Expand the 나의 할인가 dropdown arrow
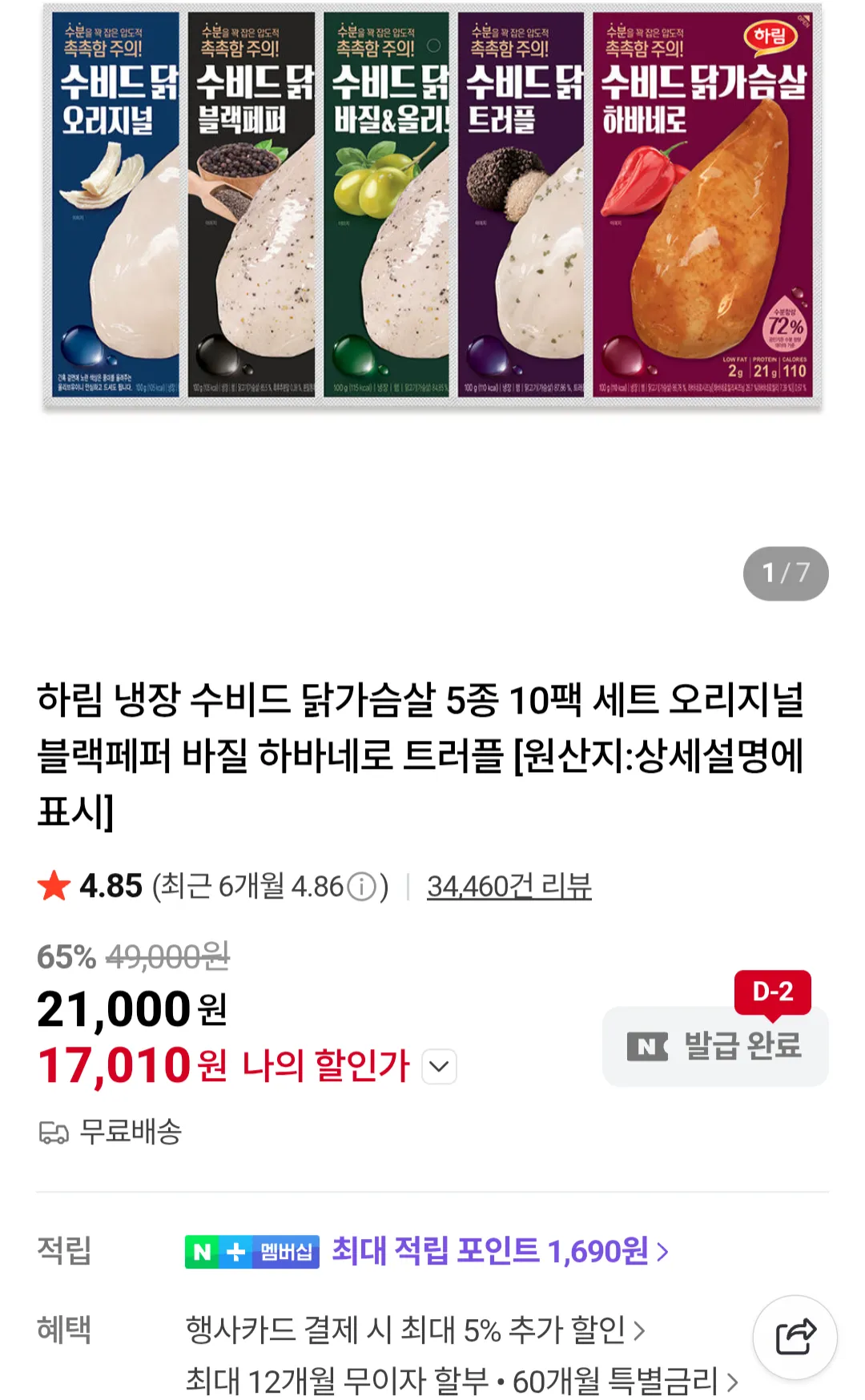865x1400 pixels. pos(439,1066)
